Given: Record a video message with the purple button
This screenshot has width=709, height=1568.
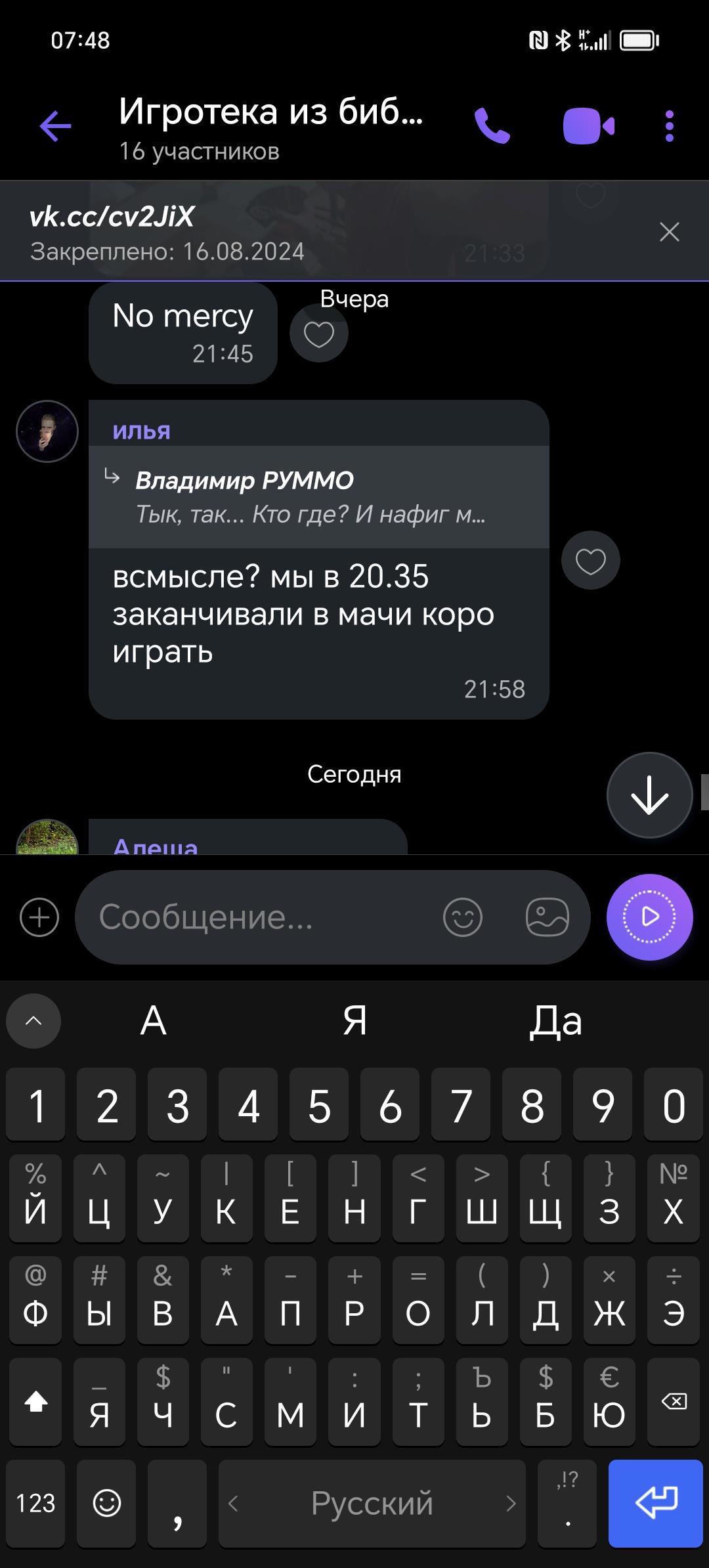Looking at the screenshot, I should 649,917.
